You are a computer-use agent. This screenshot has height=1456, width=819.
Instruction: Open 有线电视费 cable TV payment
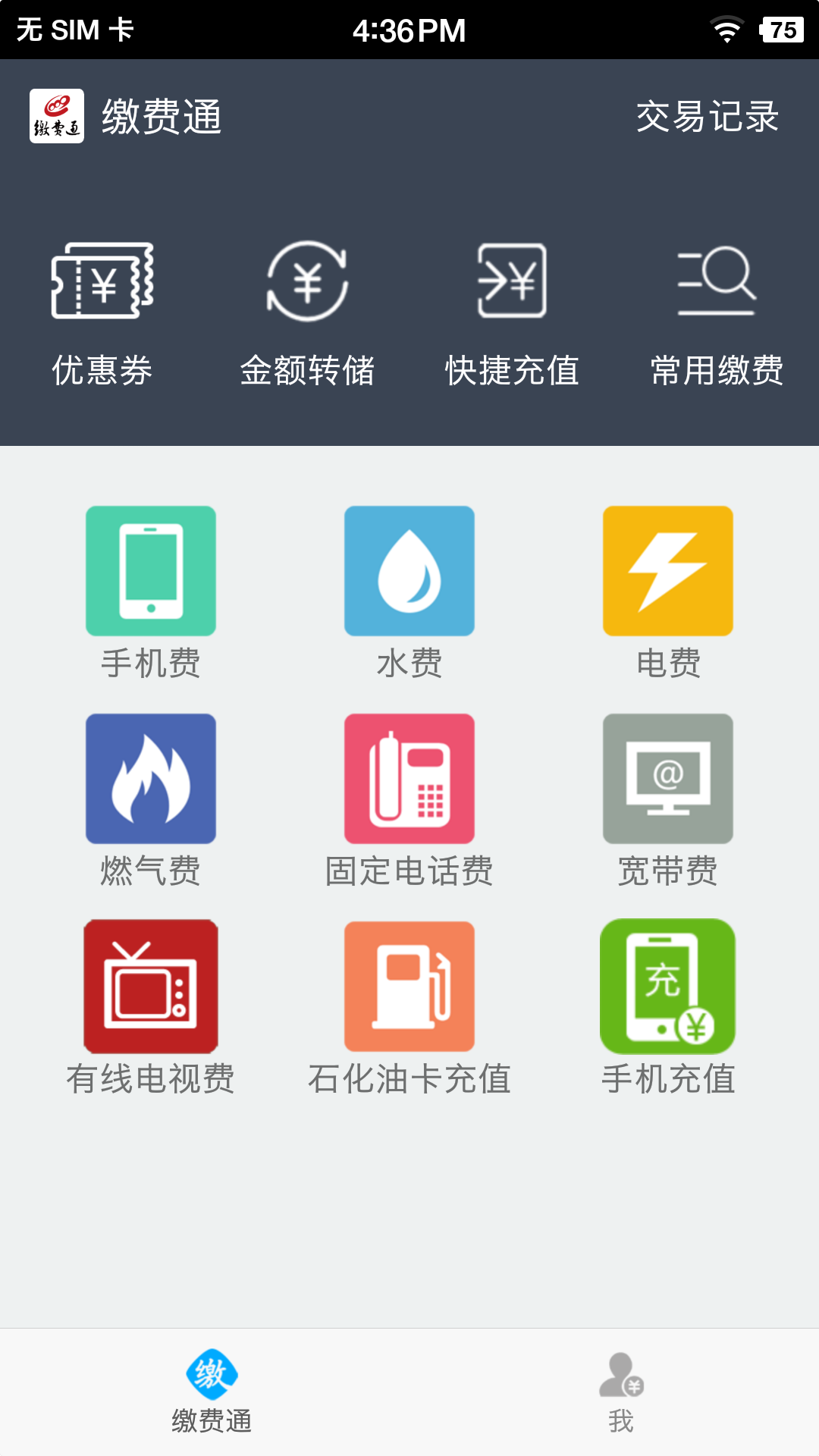tap(151, 1007)
